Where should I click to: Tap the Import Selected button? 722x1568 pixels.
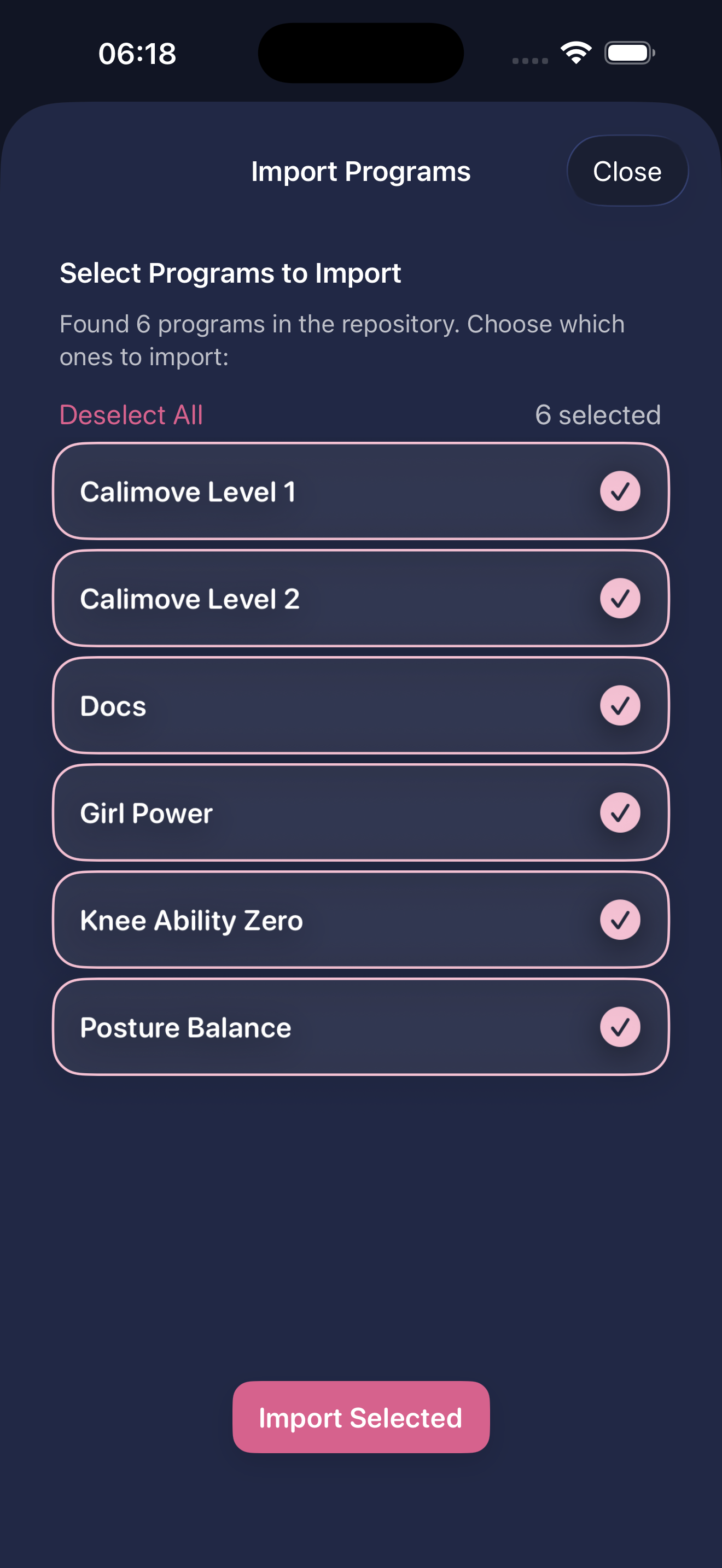(360, 1417)
